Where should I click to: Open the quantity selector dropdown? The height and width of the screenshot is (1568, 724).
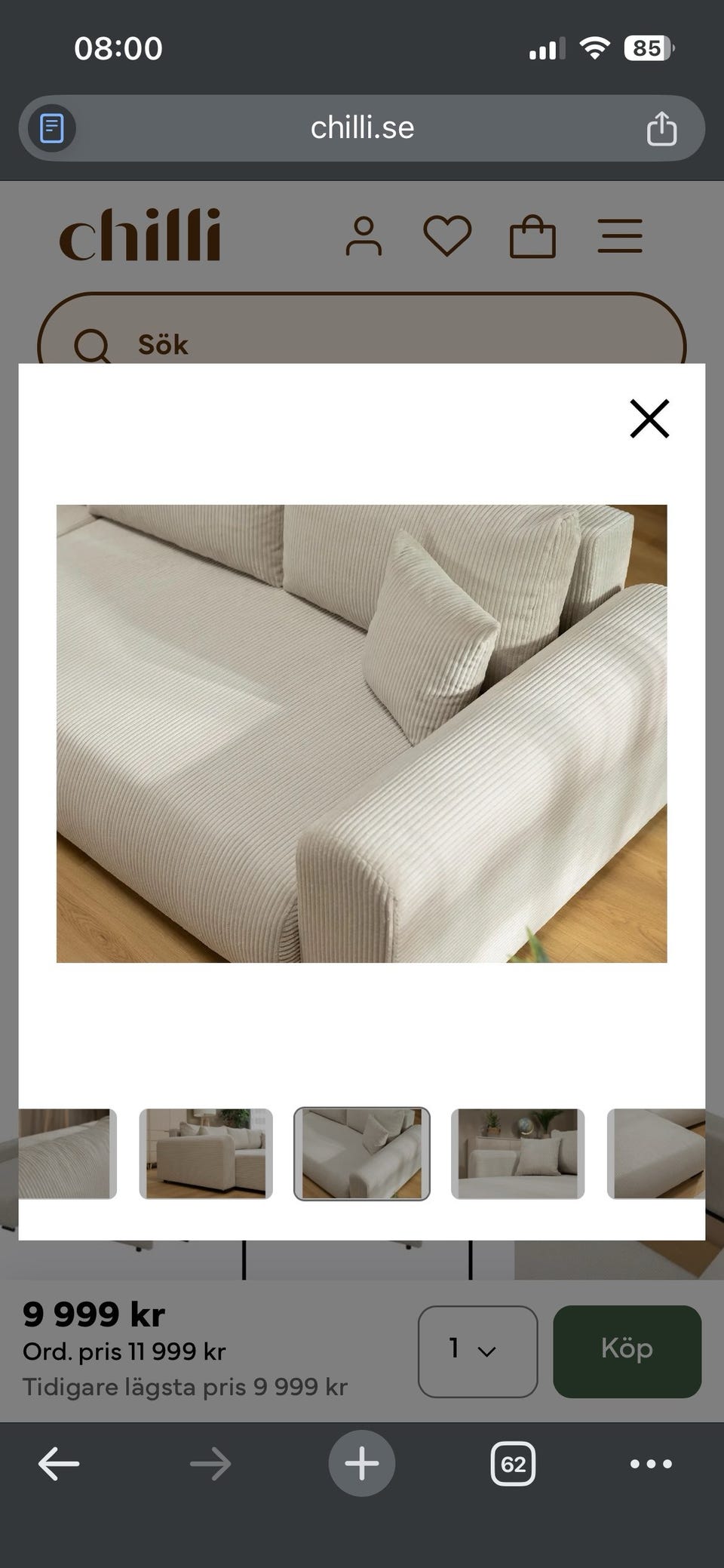(x=477, y=1349)
